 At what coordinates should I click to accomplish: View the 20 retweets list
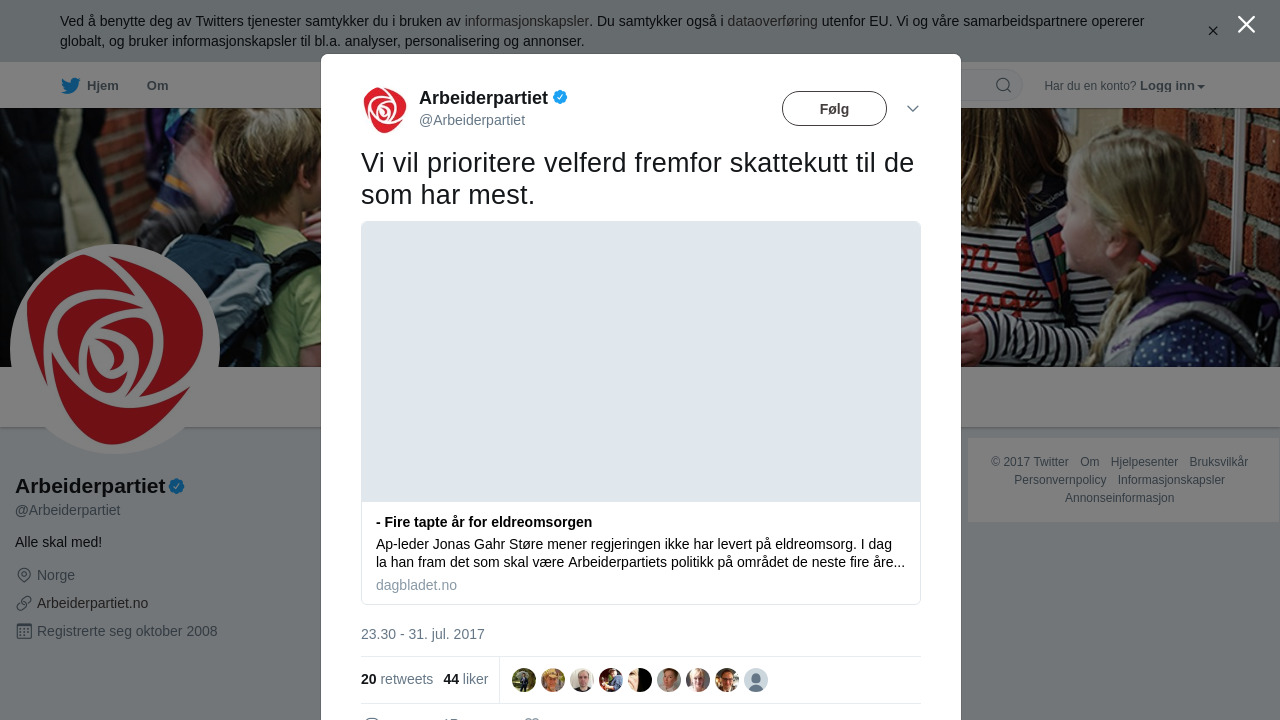click(397, 679)
